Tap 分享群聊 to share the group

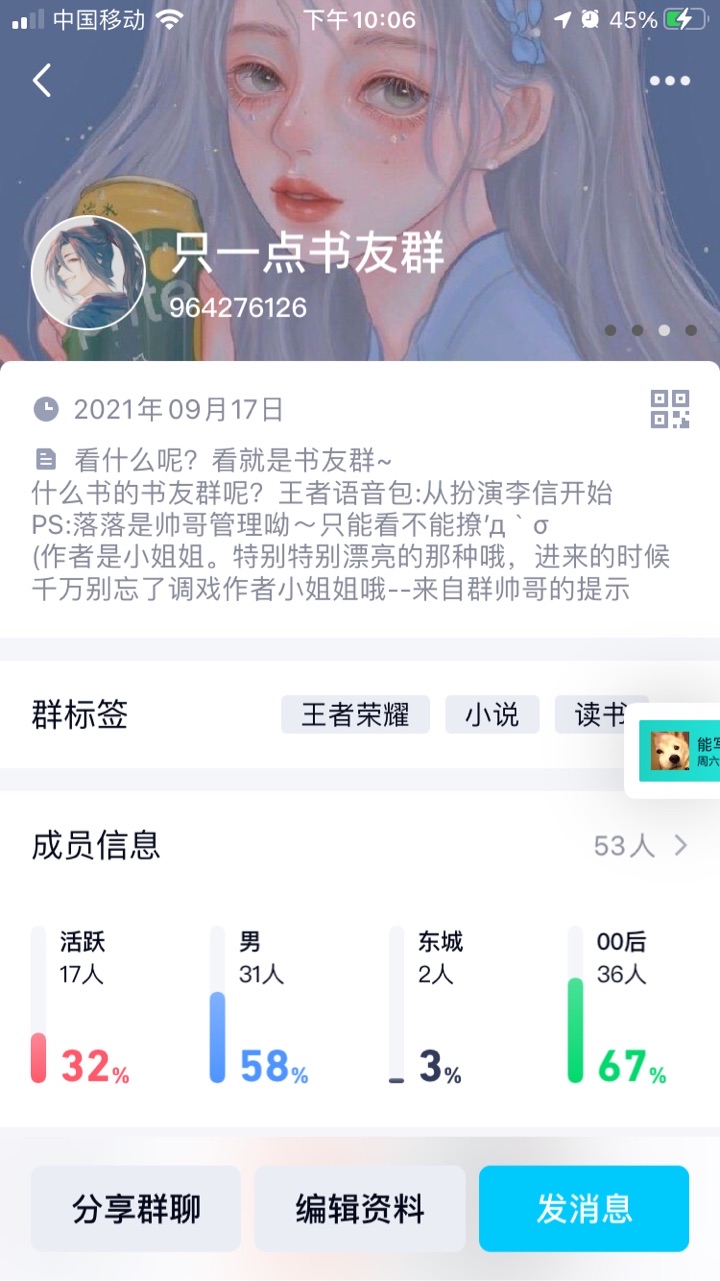(x=136, y=1208)
